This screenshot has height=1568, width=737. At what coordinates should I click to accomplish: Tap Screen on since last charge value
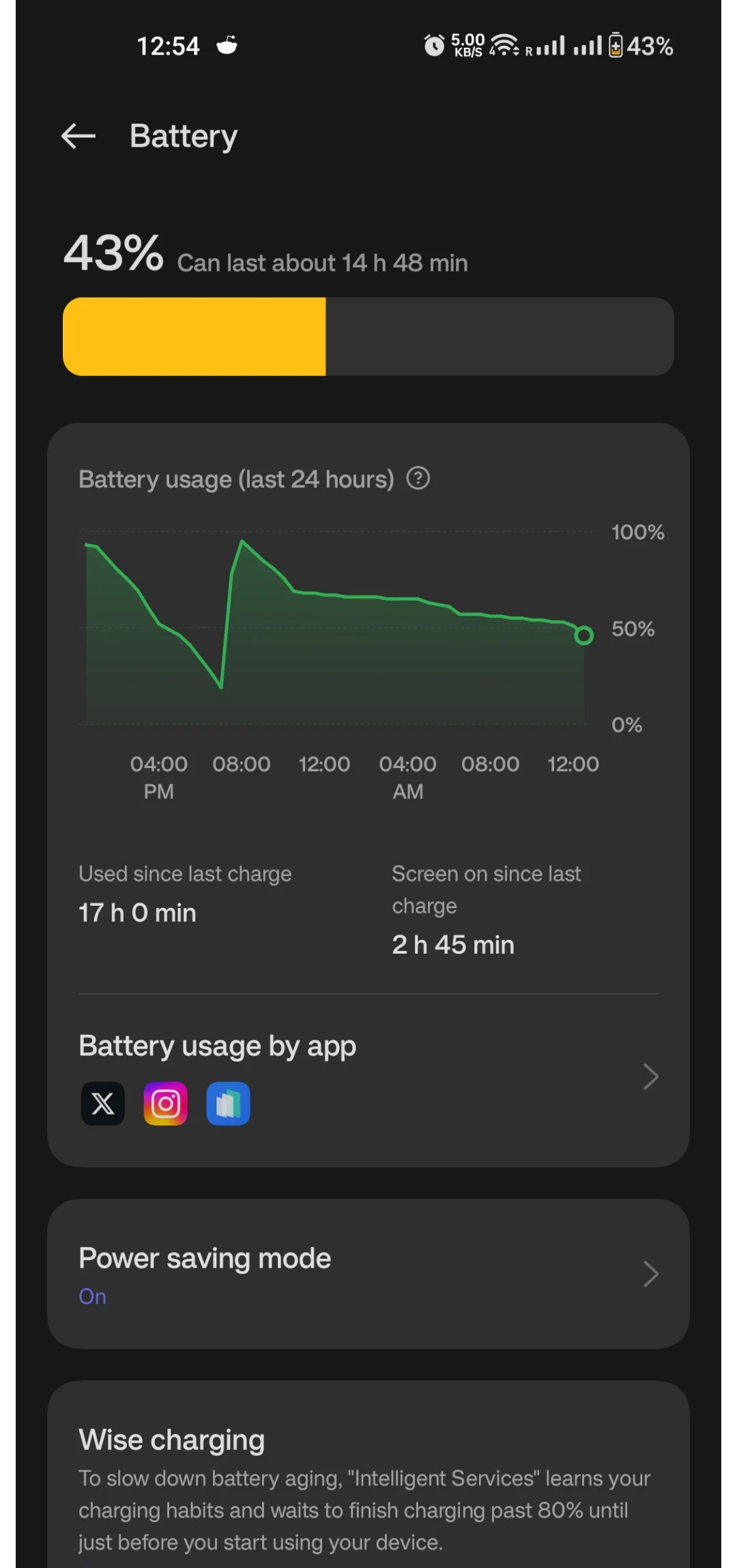[x=452, y=944]
